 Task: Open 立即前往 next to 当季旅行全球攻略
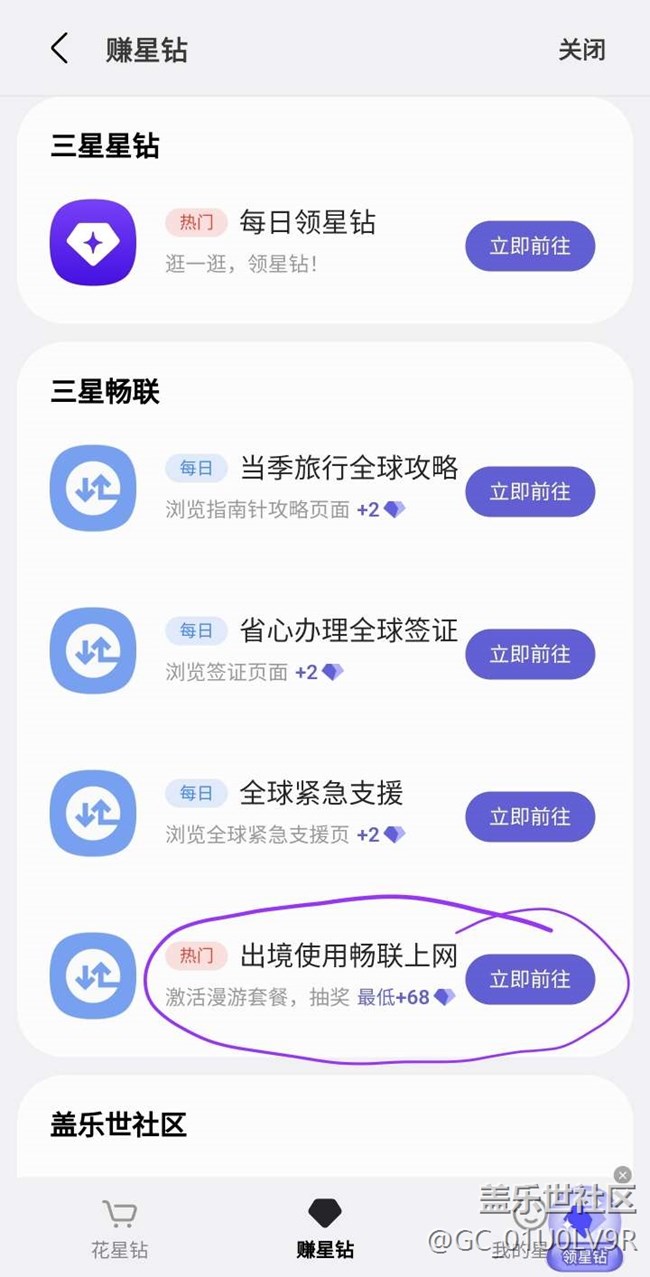[x=530, y=492]
